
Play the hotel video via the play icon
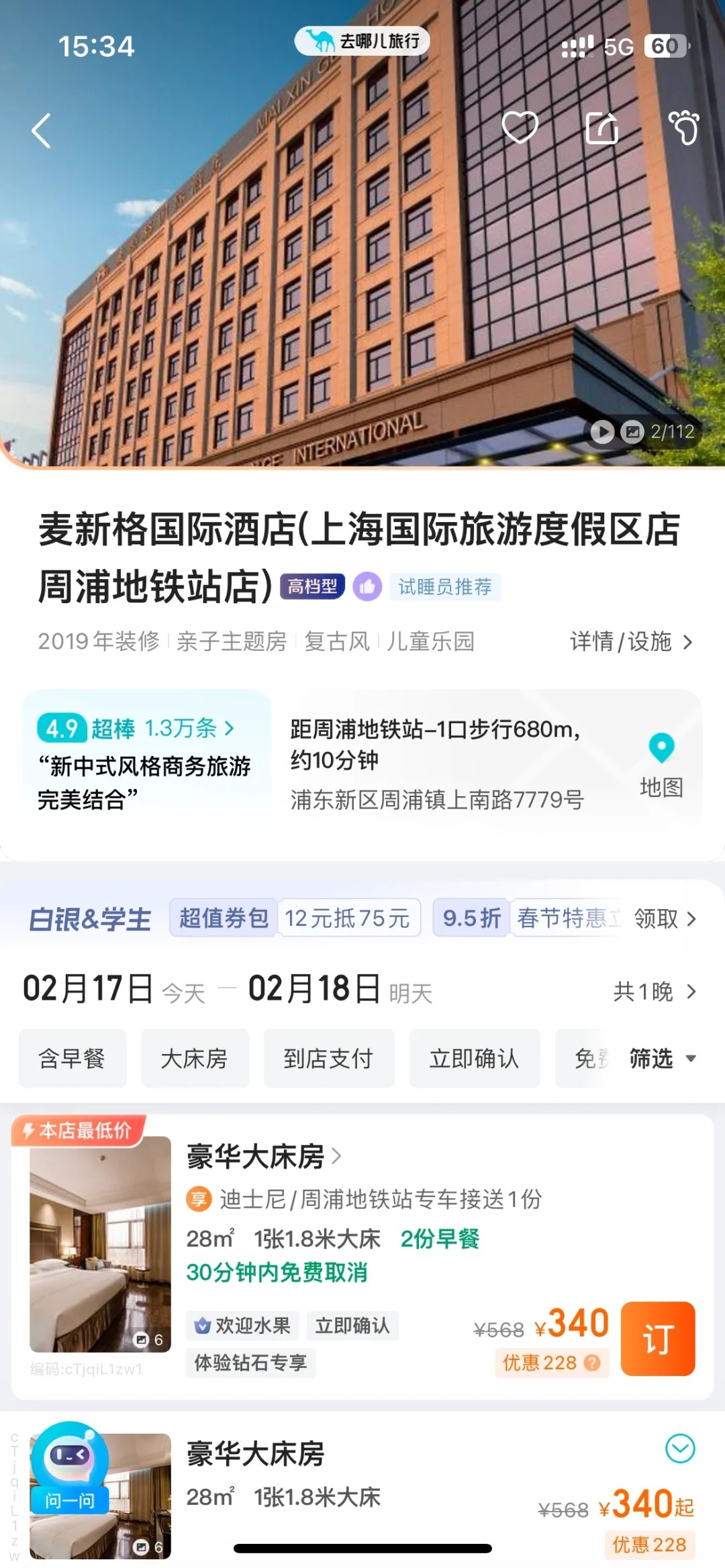click(602, 433)
